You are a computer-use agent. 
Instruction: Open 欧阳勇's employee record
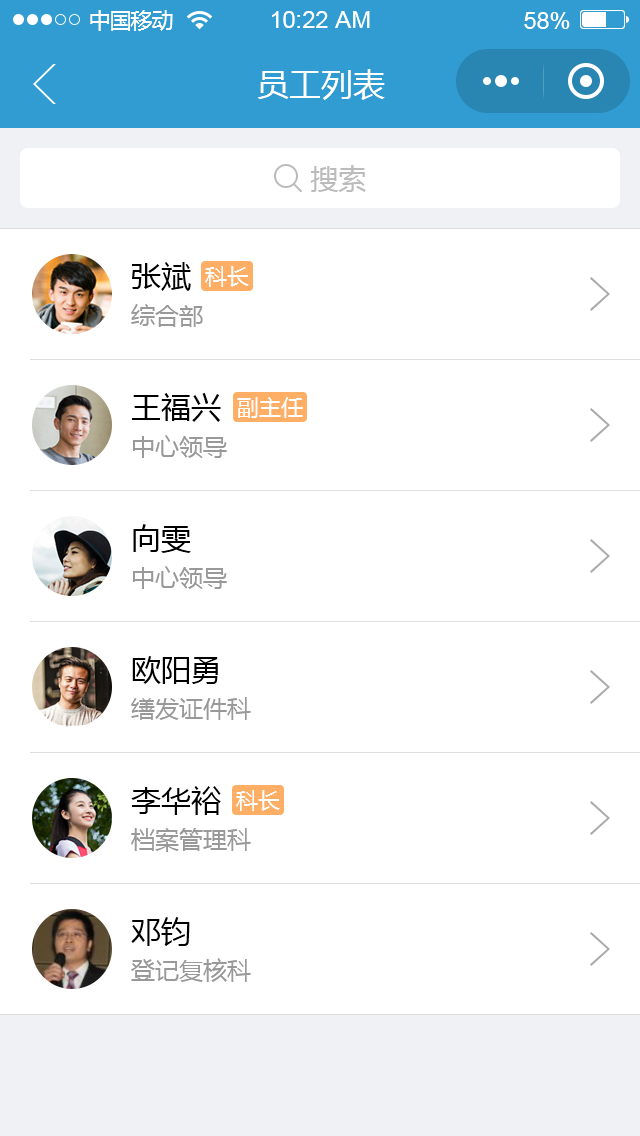point(320,687)
